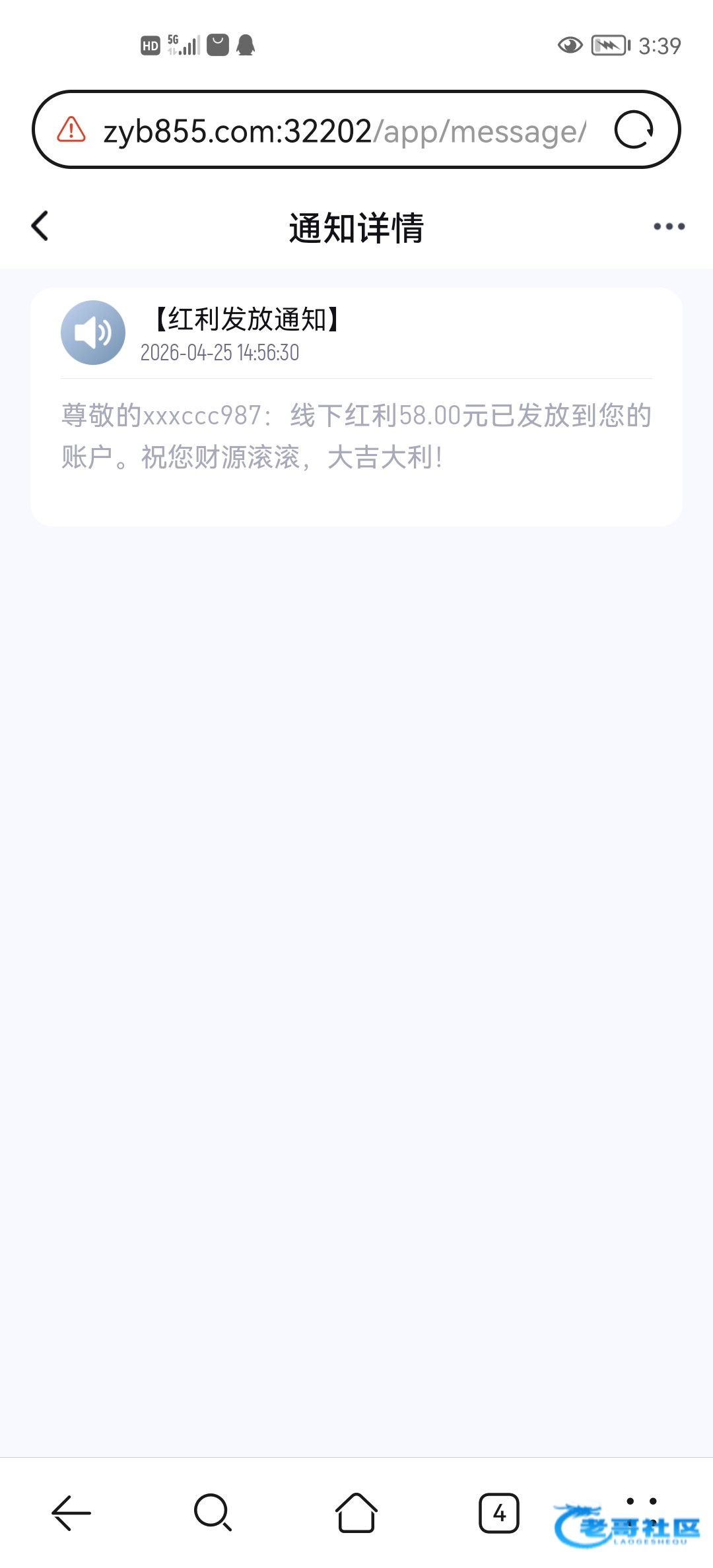The height and width of the screenshot is (1568, 713).
Task: Open the three-dot overflow menu
Action: click(669, 226)
